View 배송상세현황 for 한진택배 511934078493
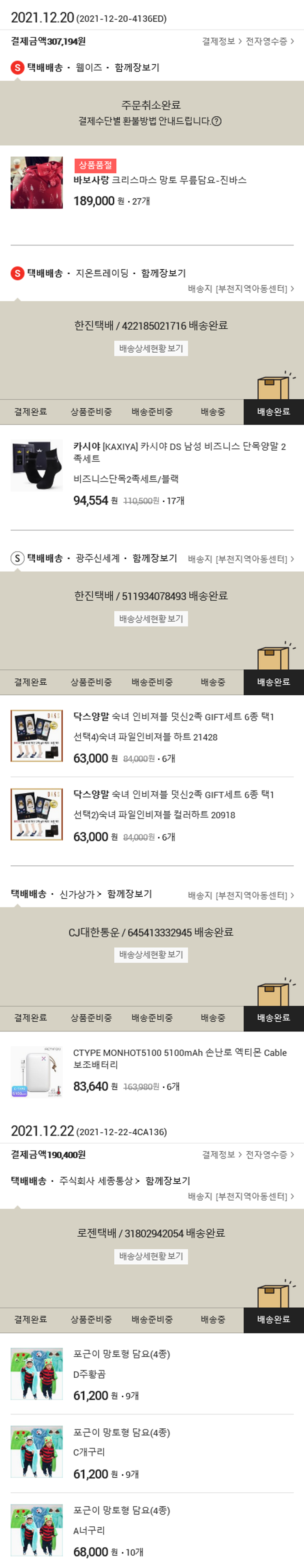Image resolution: width=304 pixels, height=1568 pixels. (x=151, y=619)
